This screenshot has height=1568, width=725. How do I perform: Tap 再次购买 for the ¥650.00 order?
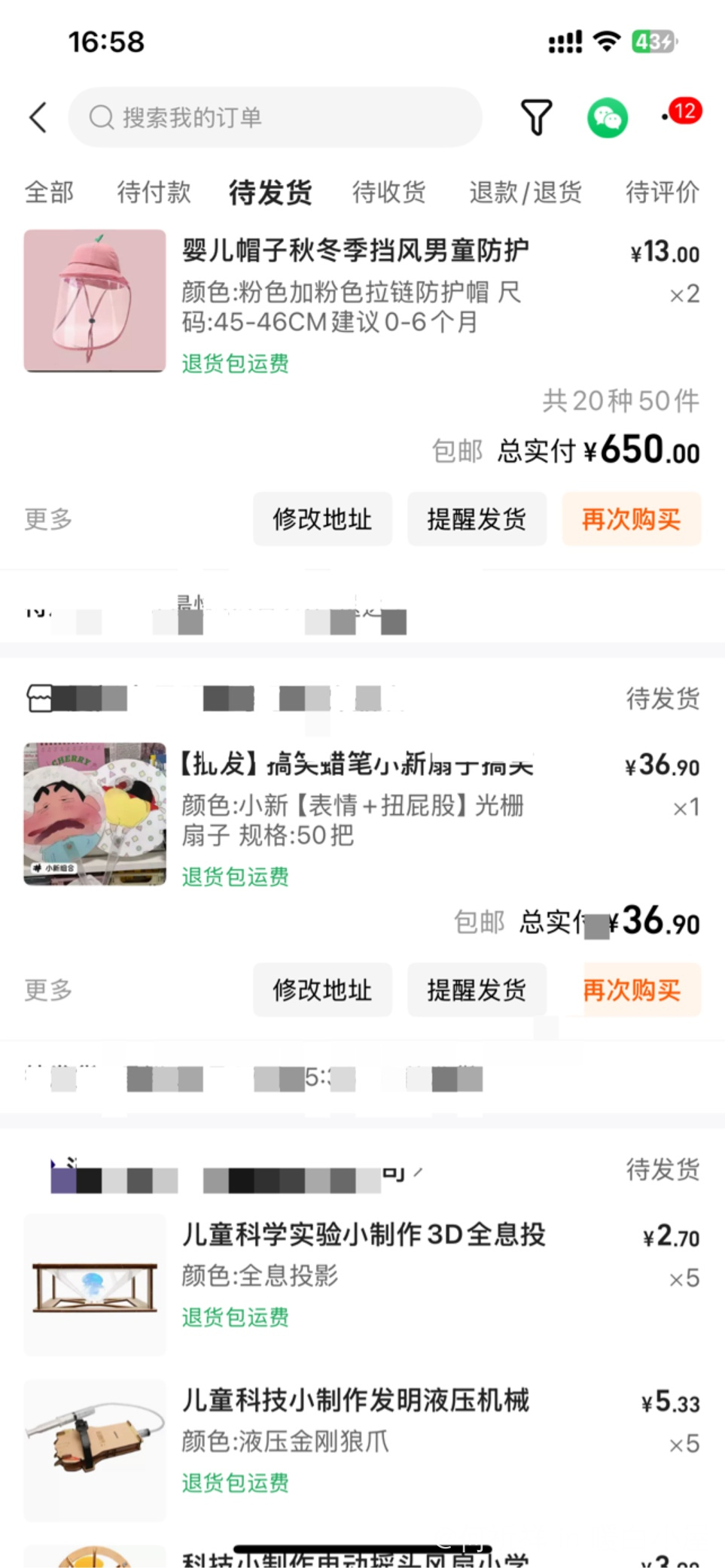[631, 519]
